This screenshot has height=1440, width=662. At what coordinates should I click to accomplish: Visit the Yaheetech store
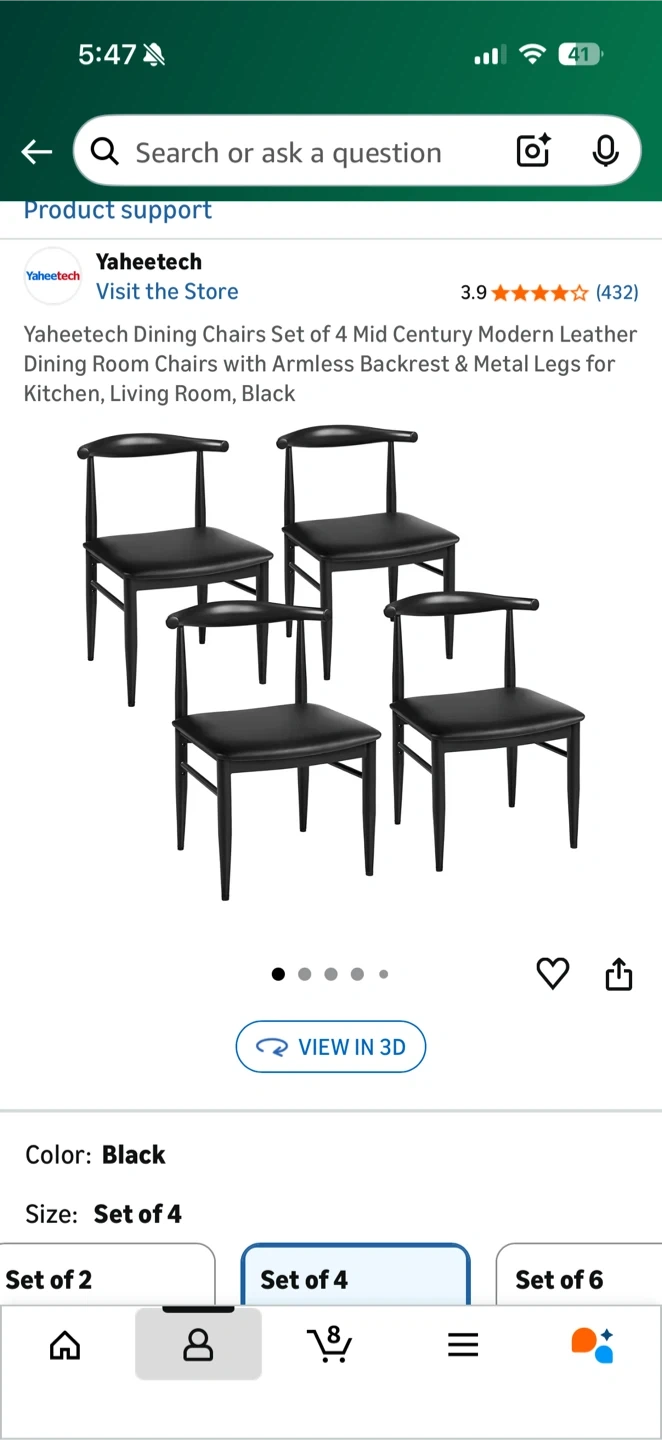167,291
